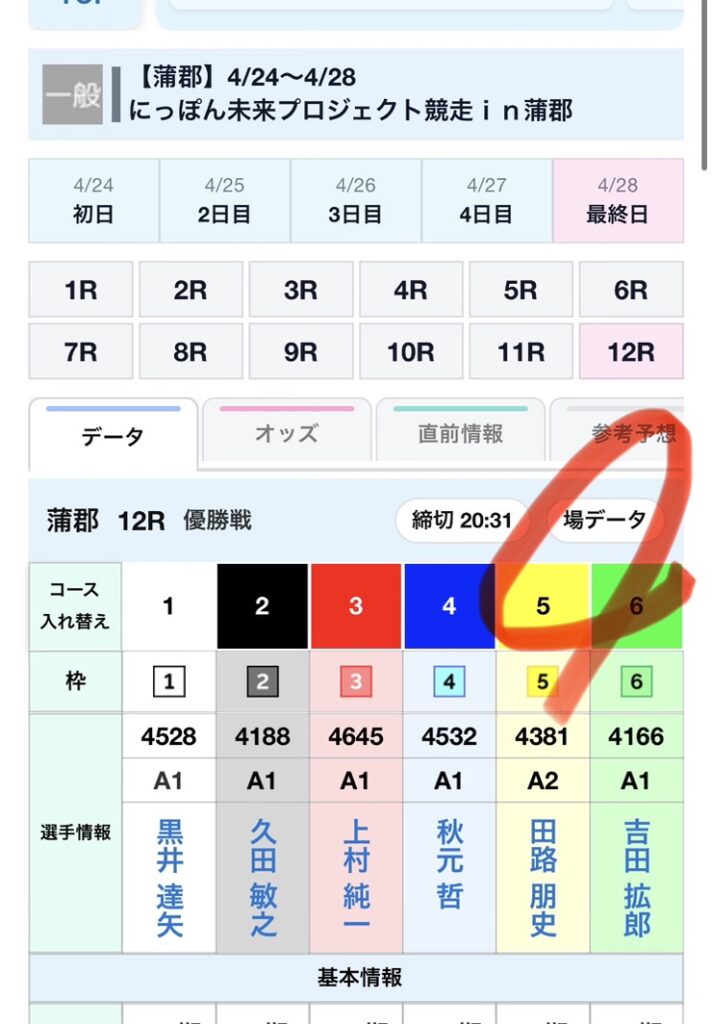Switch to the オッズ tab
Screen dimensions: 712x1024
click(286, 434)
